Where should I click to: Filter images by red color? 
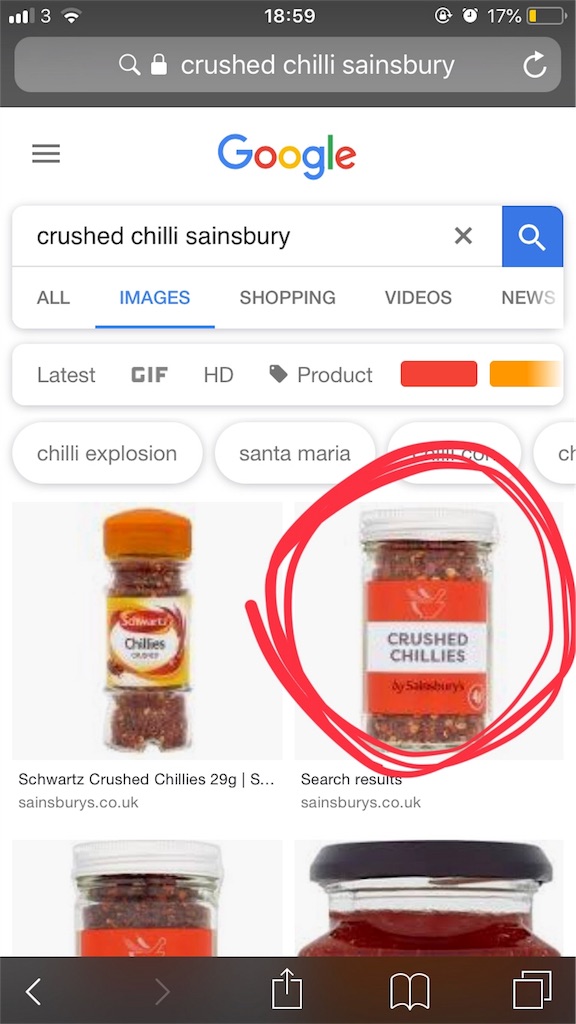pyautogui.click(x=439, y=374)
